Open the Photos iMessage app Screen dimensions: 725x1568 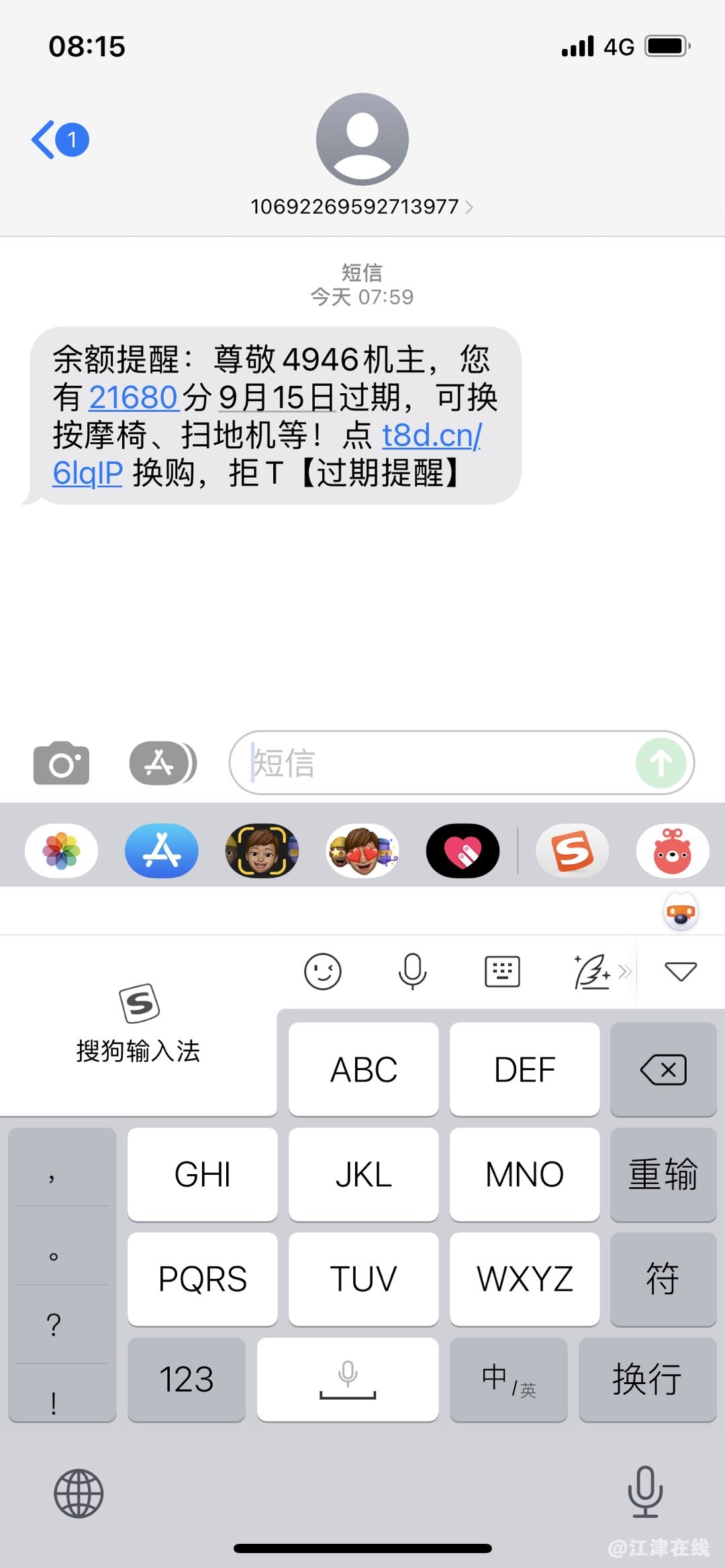tap(61, 851)
